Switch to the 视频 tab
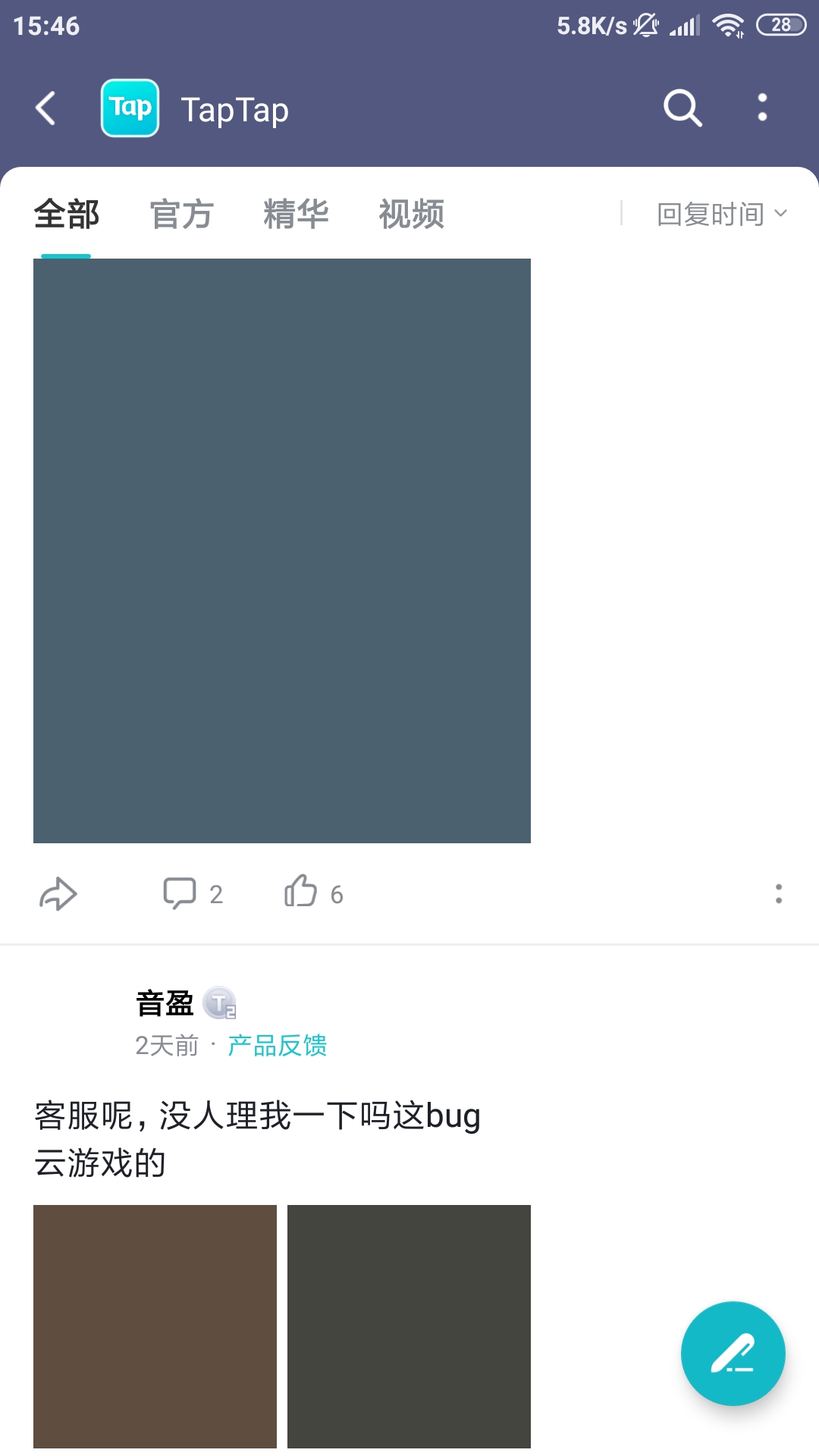Screen dimensions: 819x1456 [x=410, y=214]
